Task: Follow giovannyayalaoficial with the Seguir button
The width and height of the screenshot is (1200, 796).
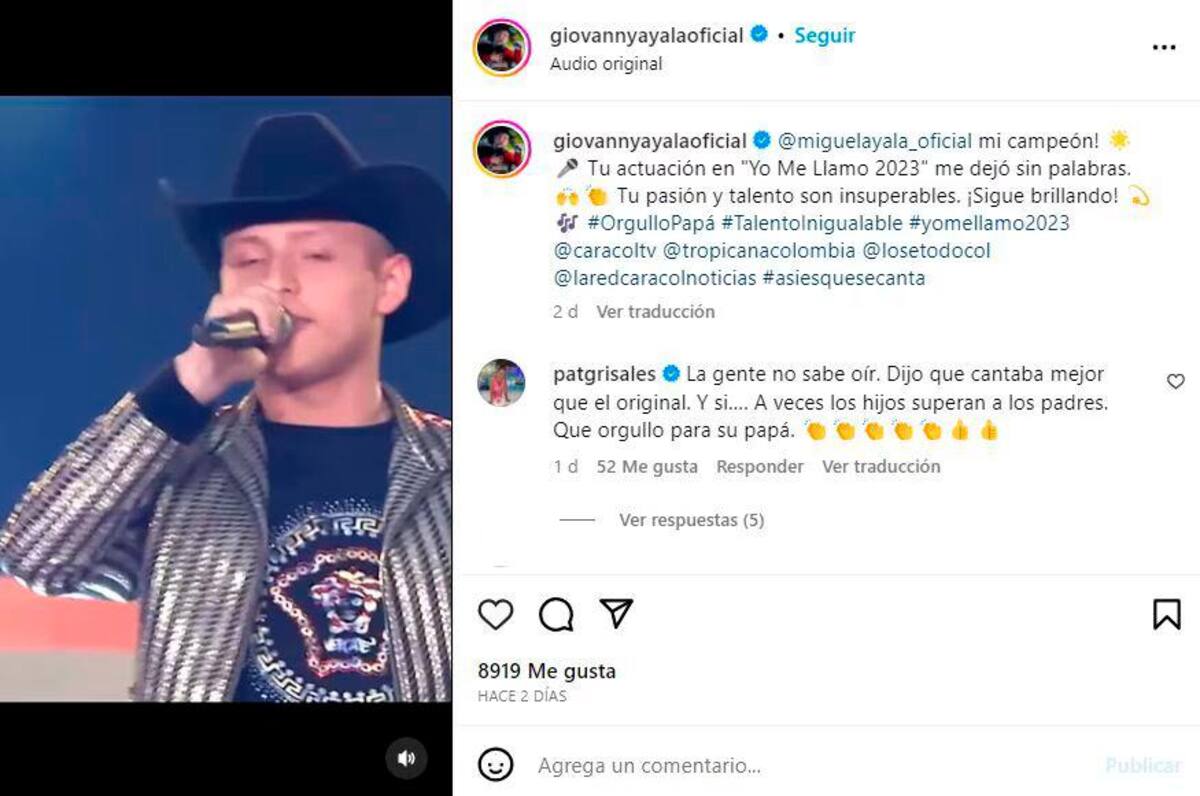Action: [824, 35]
